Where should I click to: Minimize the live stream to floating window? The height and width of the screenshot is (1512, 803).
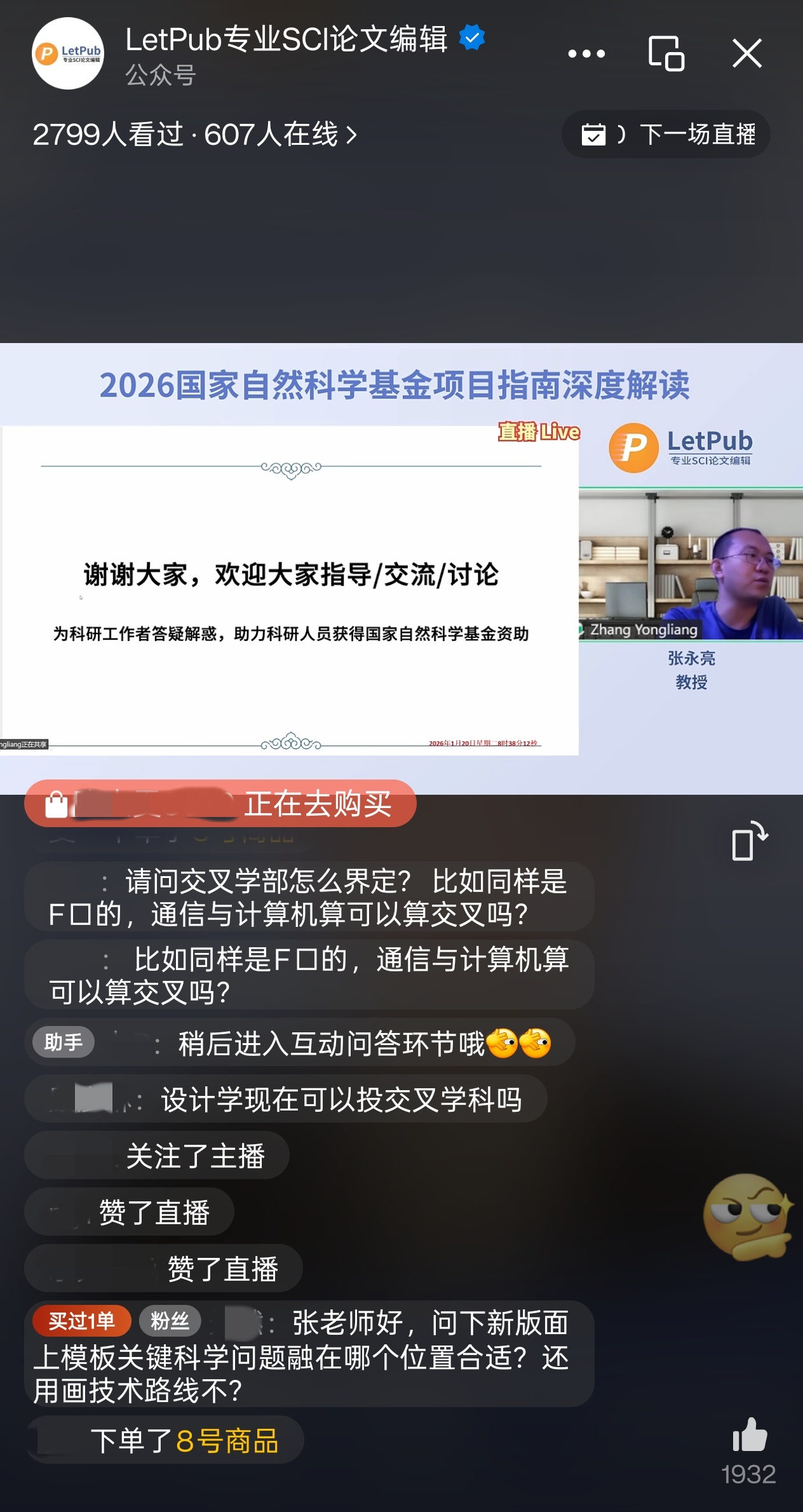point(666,53)
